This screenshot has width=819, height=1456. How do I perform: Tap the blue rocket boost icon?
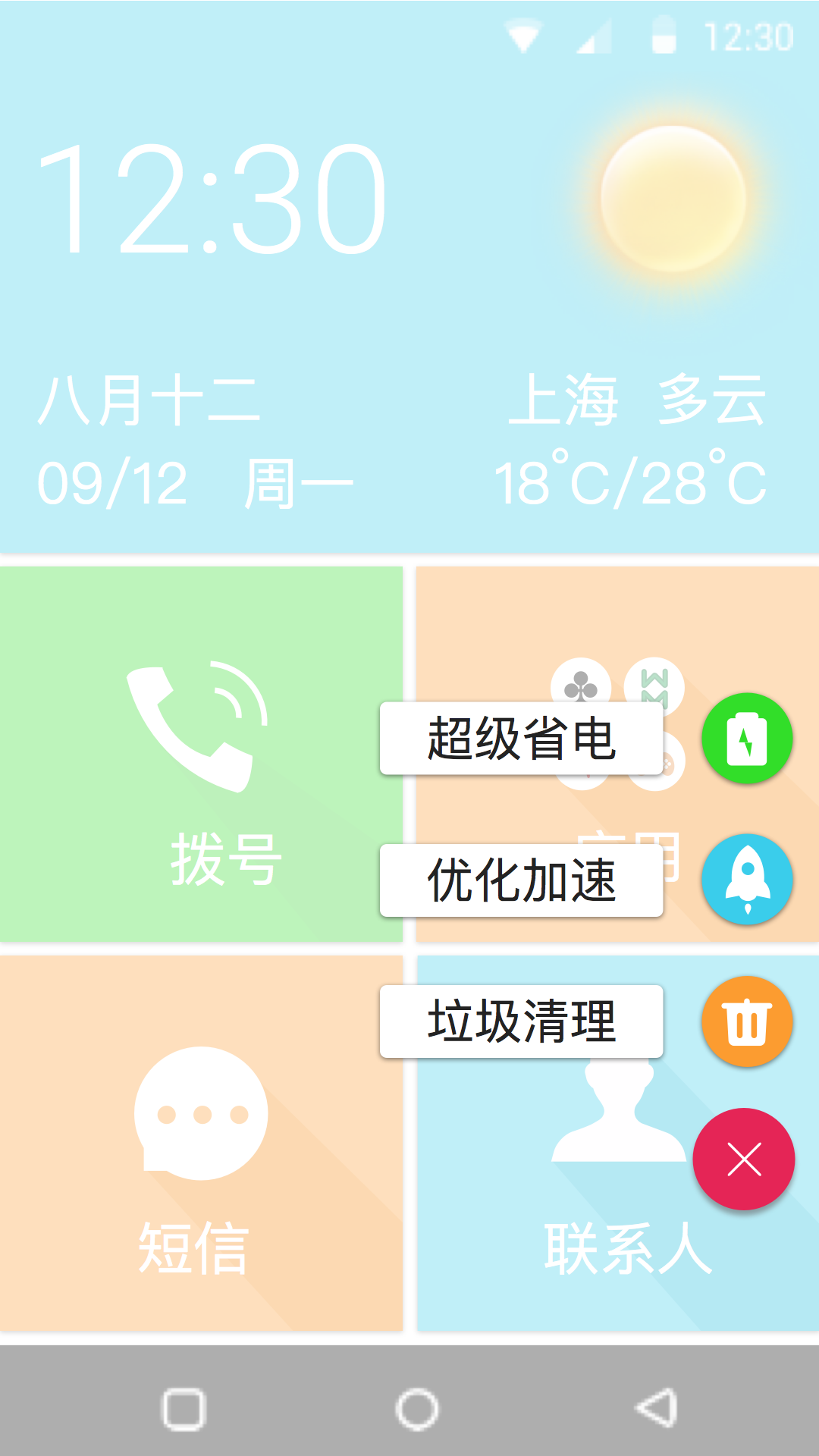click(x=747, y=880)
